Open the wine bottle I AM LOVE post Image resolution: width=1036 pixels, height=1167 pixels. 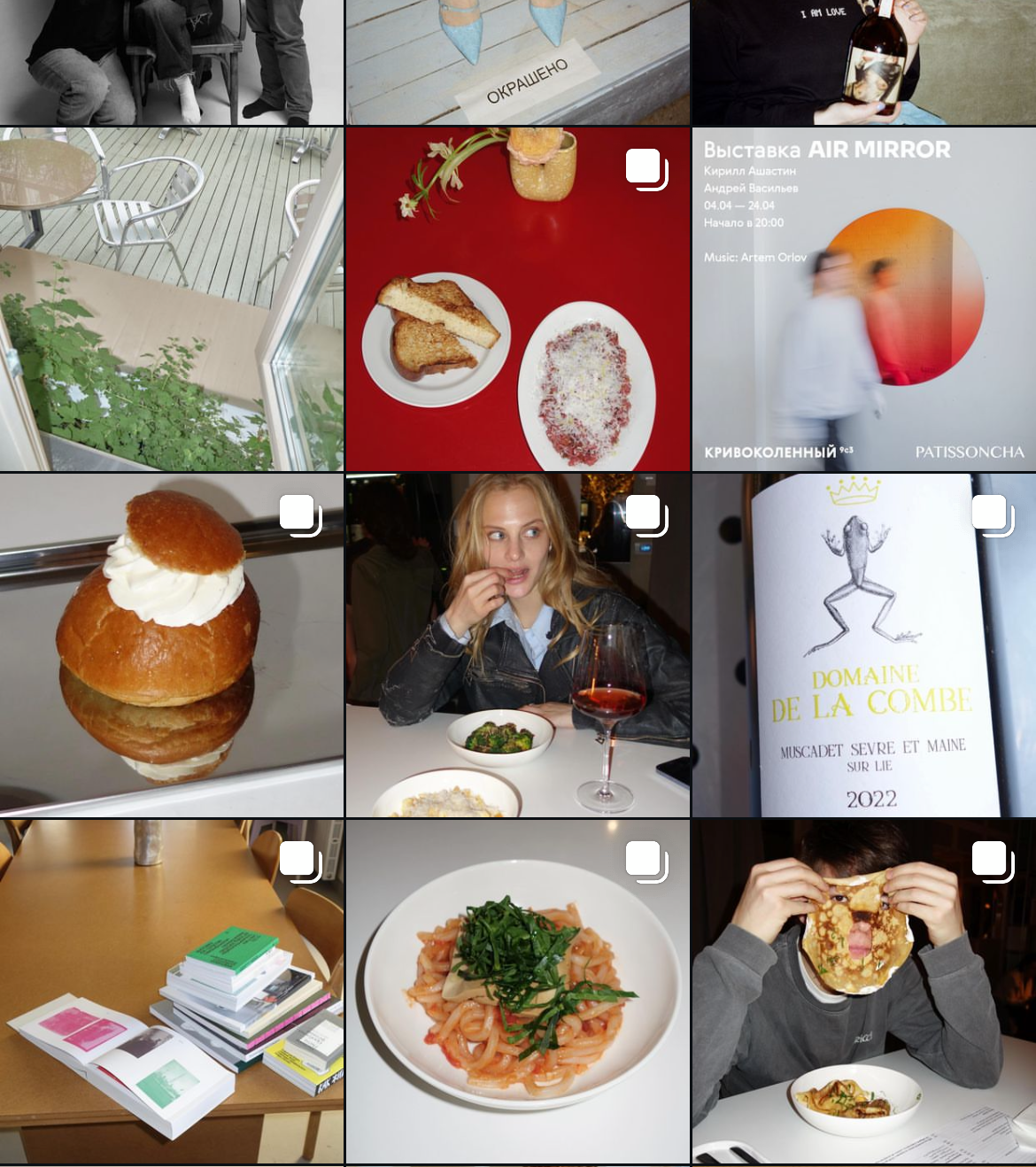pos(863,62)
